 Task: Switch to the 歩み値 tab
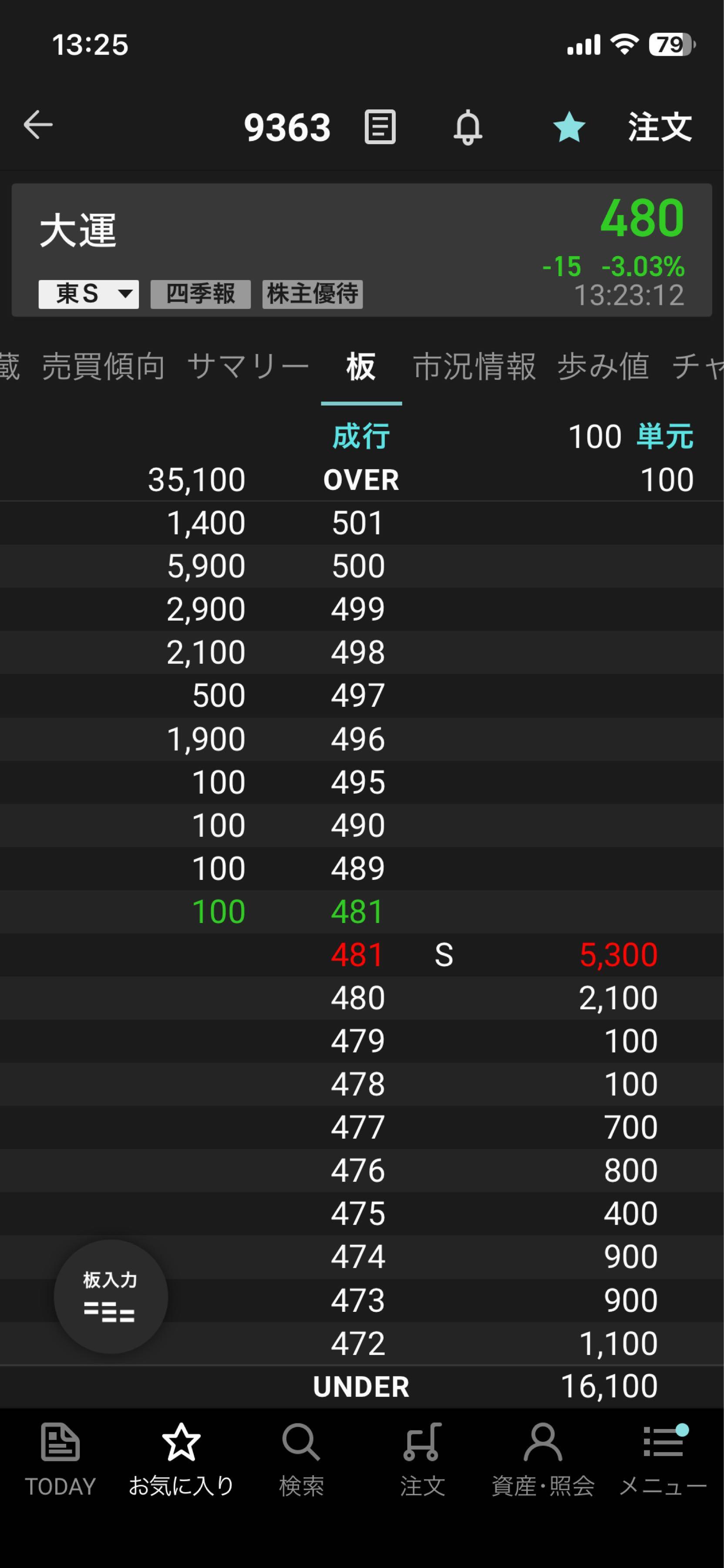pos(603,366)
